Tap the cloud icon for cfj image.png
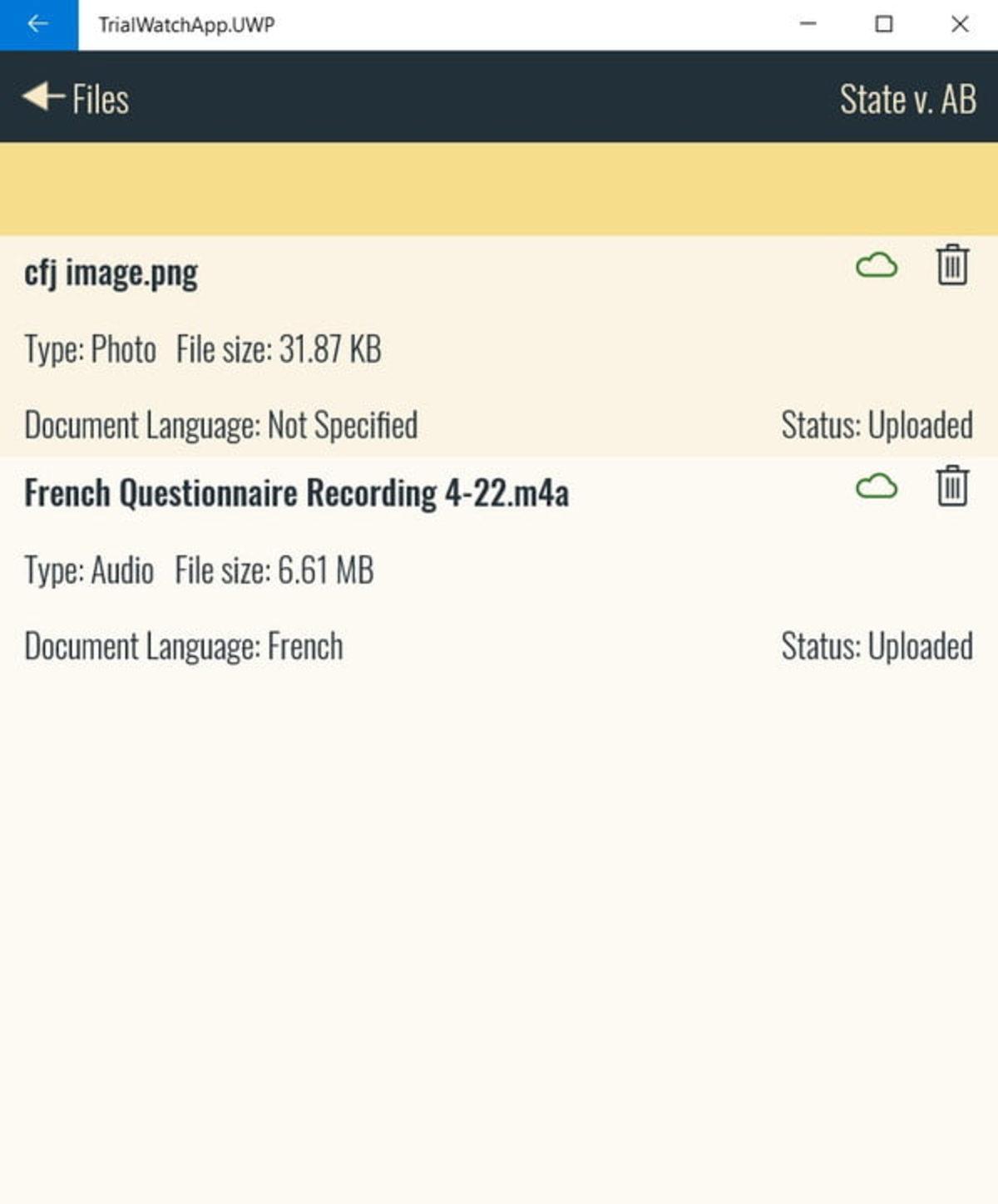 pos(876,266)
